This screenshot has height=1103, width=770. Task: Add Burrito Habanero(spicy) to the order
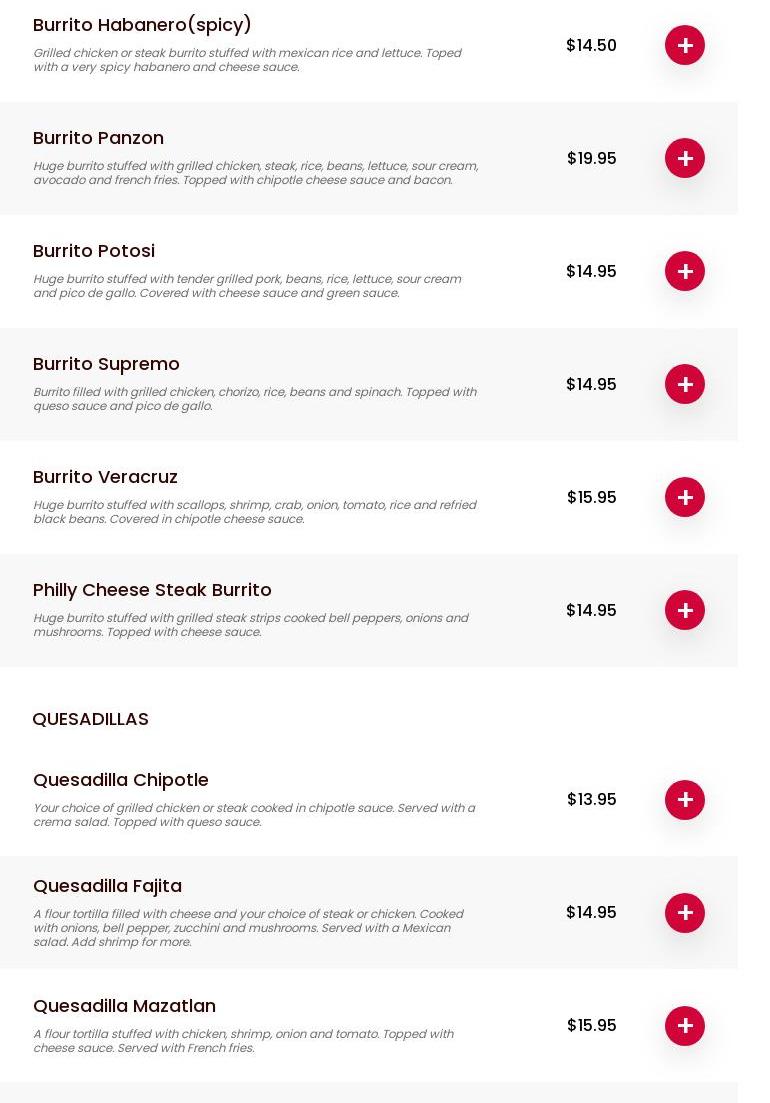(x=685, y=45)
